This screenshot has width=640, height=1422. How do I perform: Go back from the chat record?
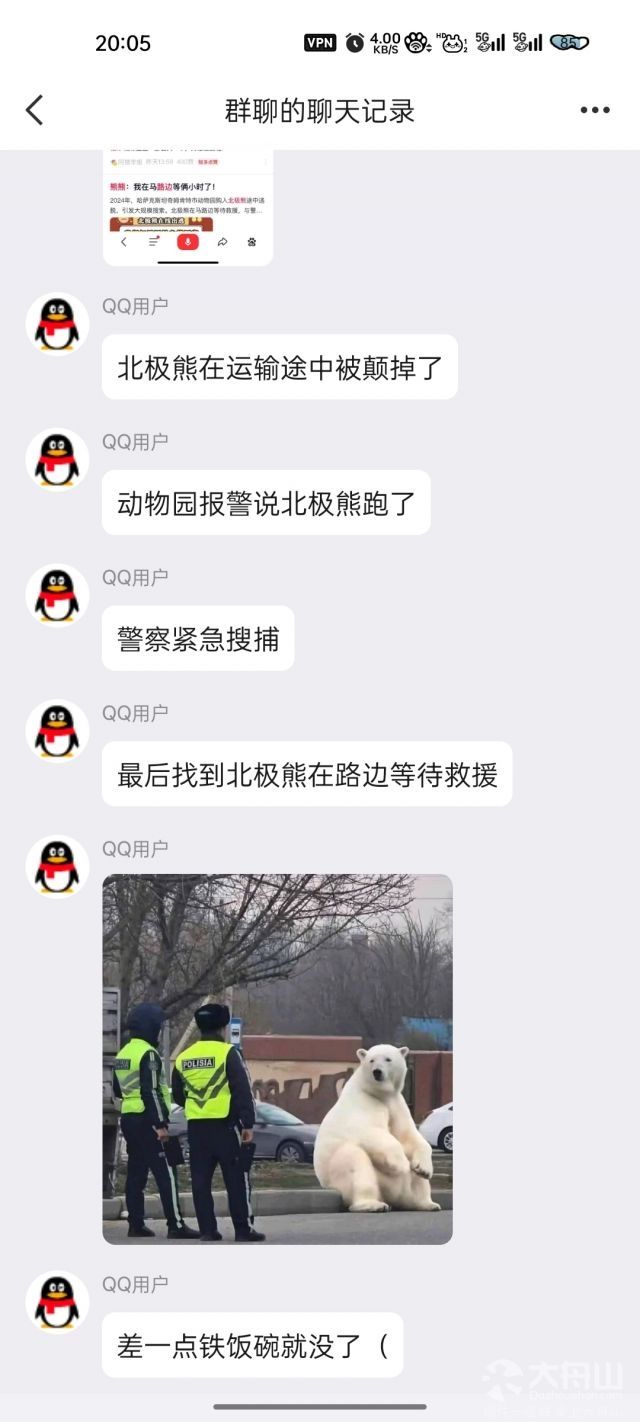point(35,110)
